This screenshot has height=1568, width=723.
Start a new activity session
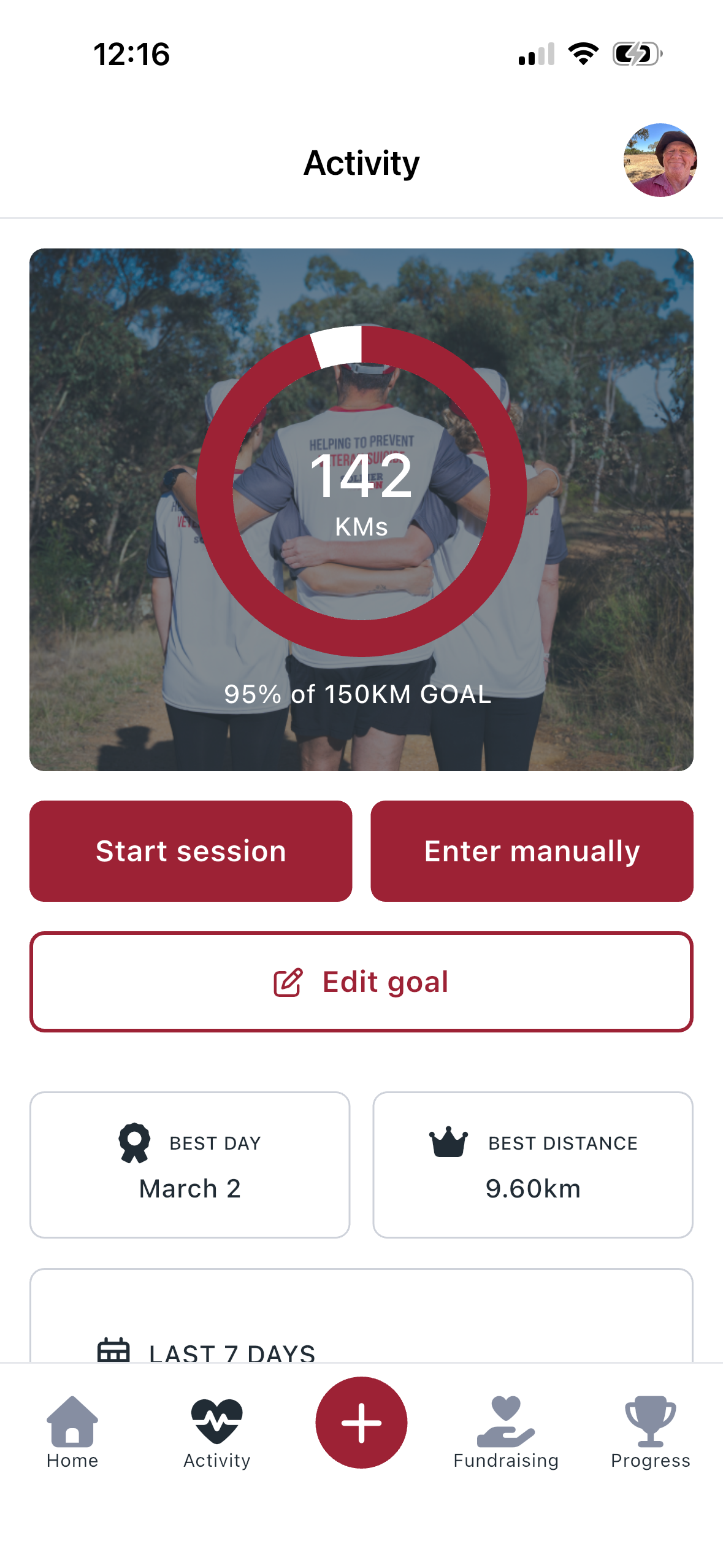(191, 851)
